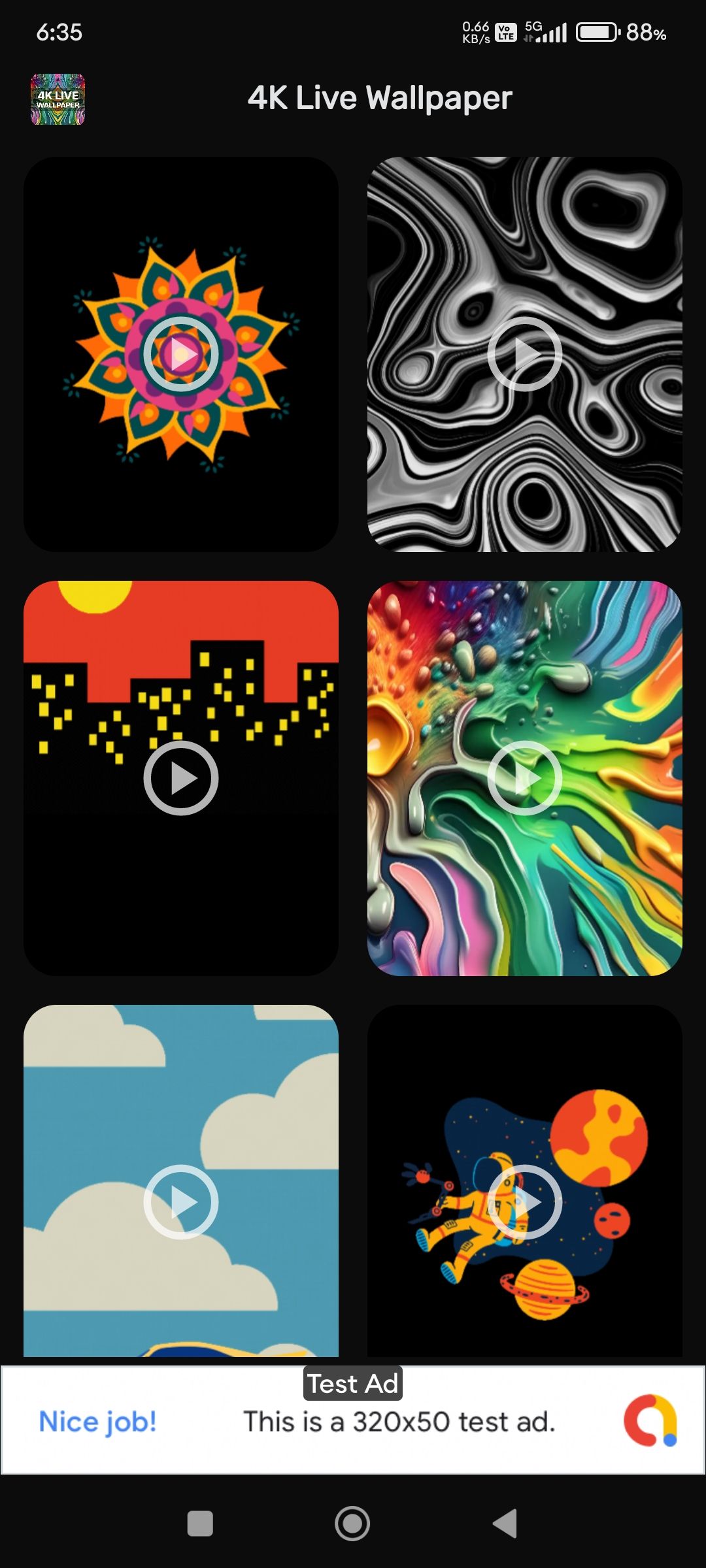Open the Test Ad banner

(x=353, y=1420)
